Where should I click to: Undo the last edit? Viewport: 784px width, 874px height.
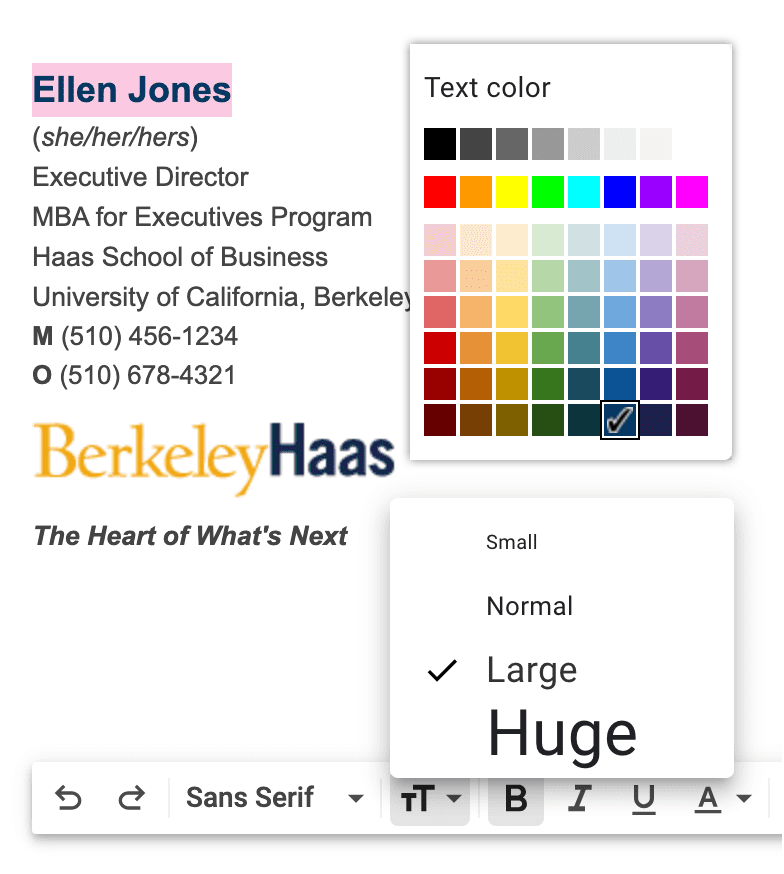pyautogui.click(x=68, y=798)
